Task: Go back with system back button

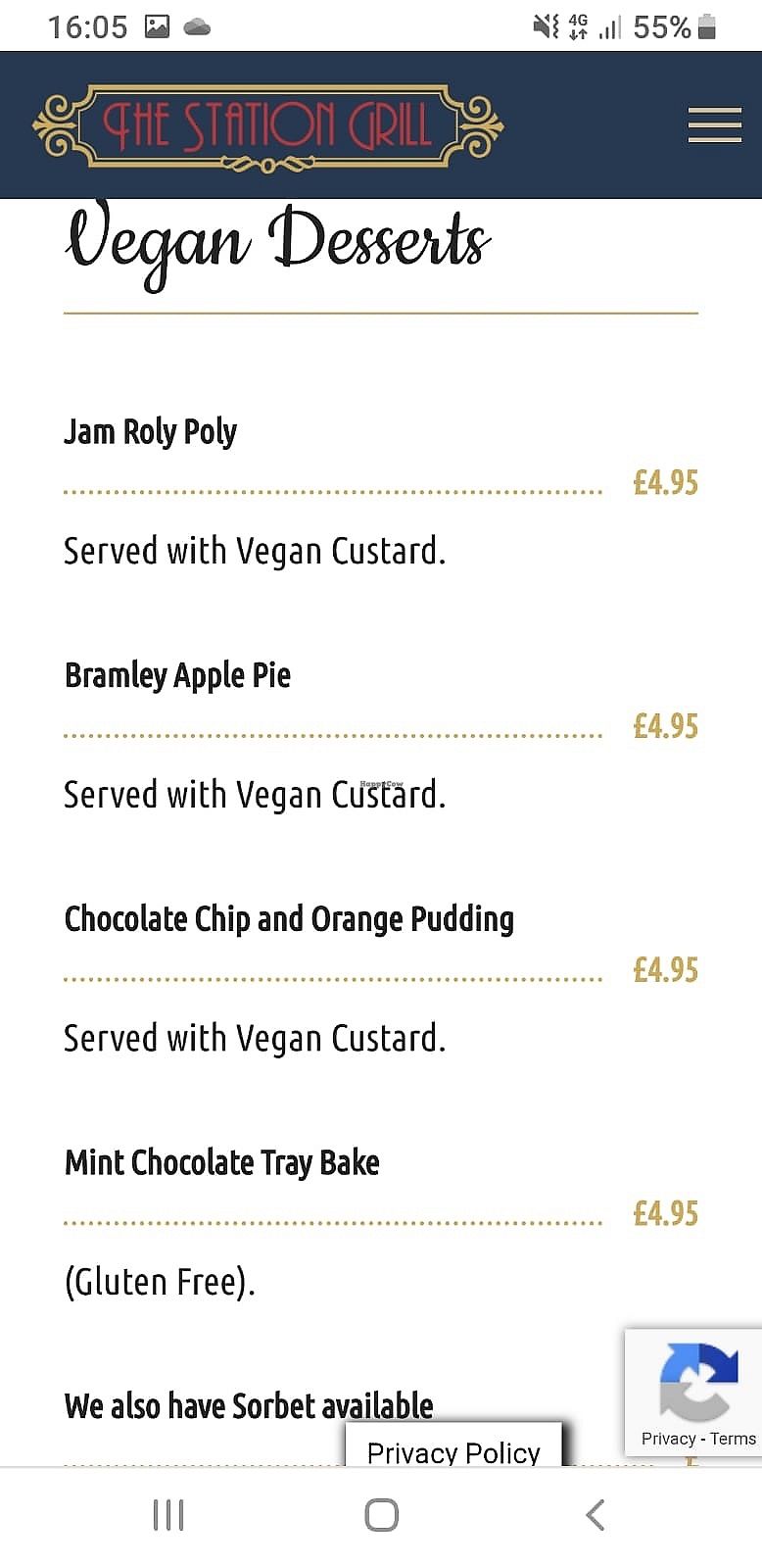Action: [595, 1514]
